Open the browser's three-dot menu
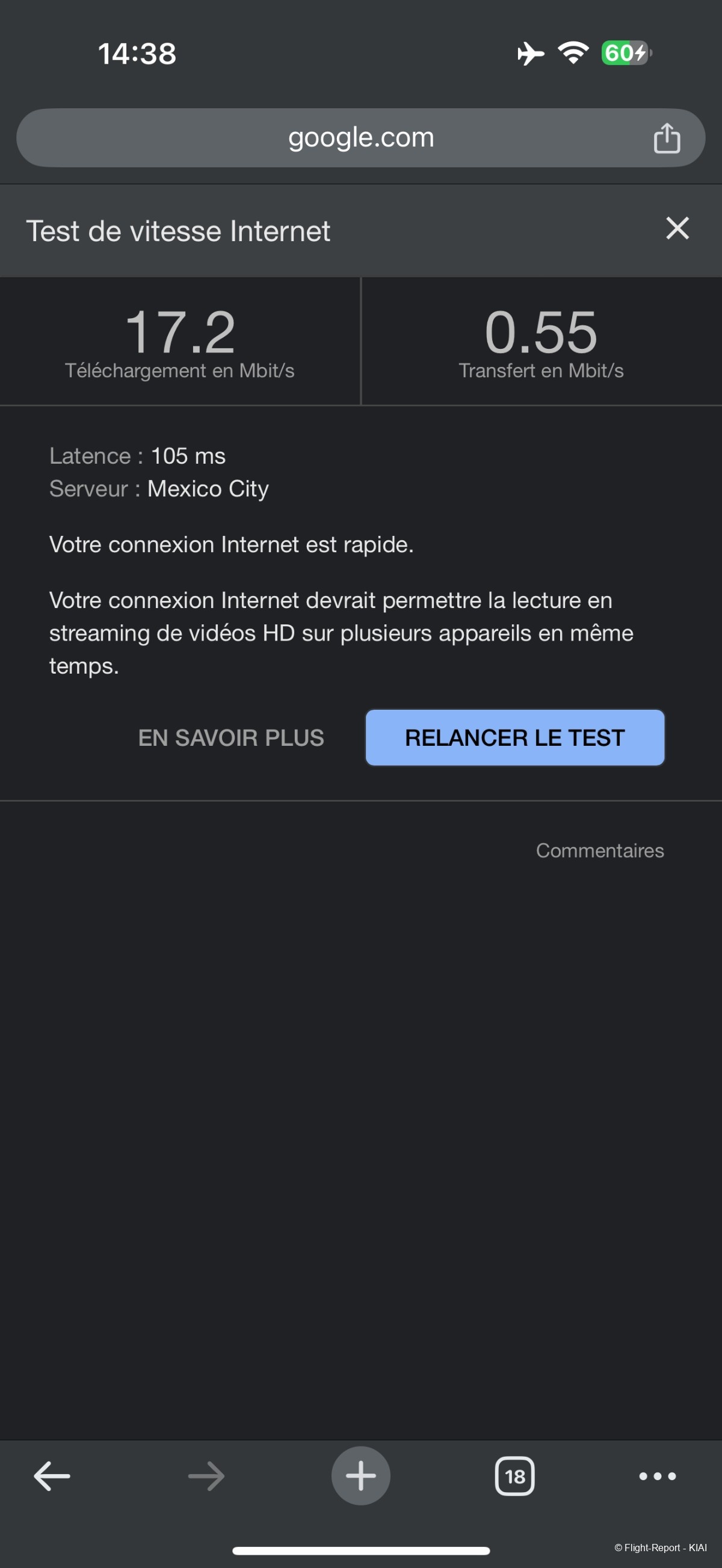722x1568 pixels. [658, 1476]
